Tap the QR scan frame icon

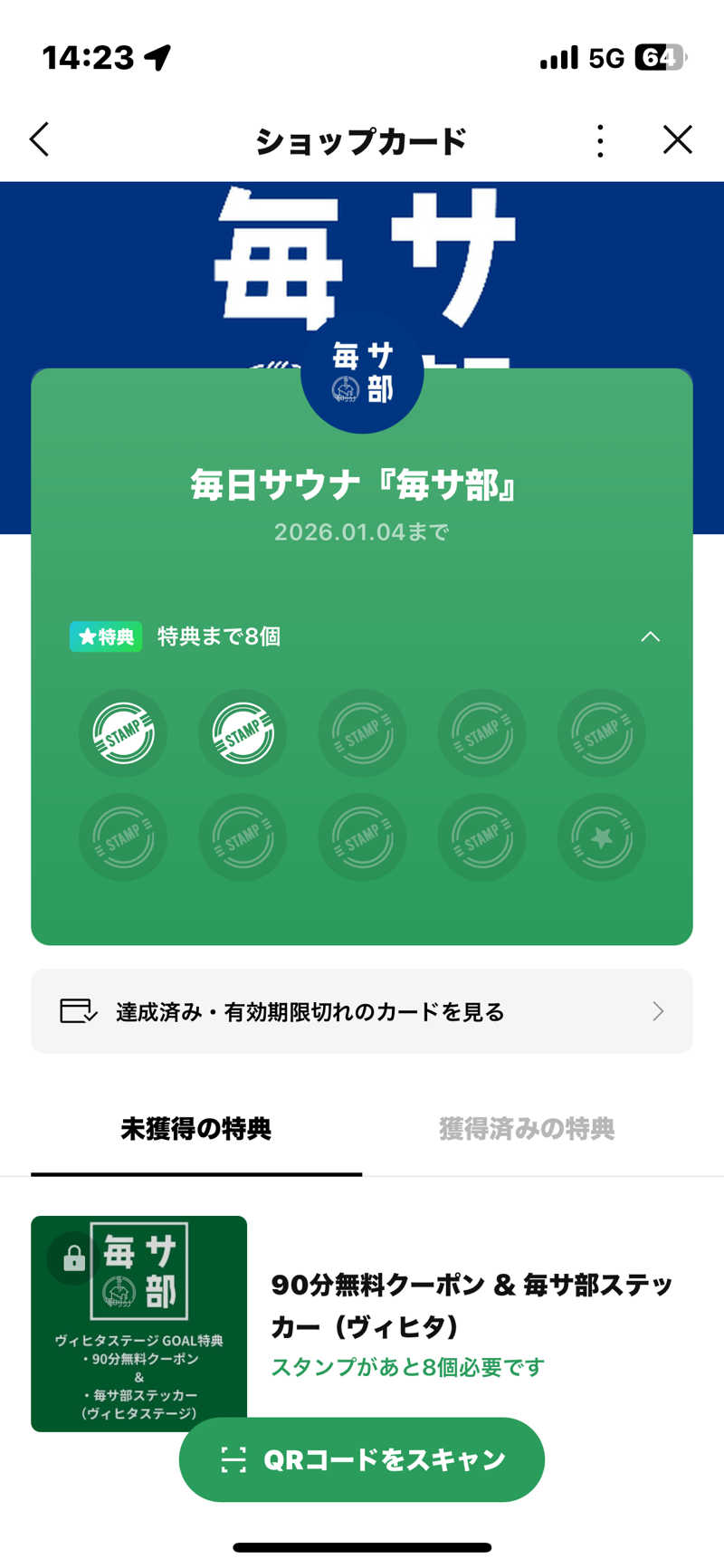tap(234, 1458)
